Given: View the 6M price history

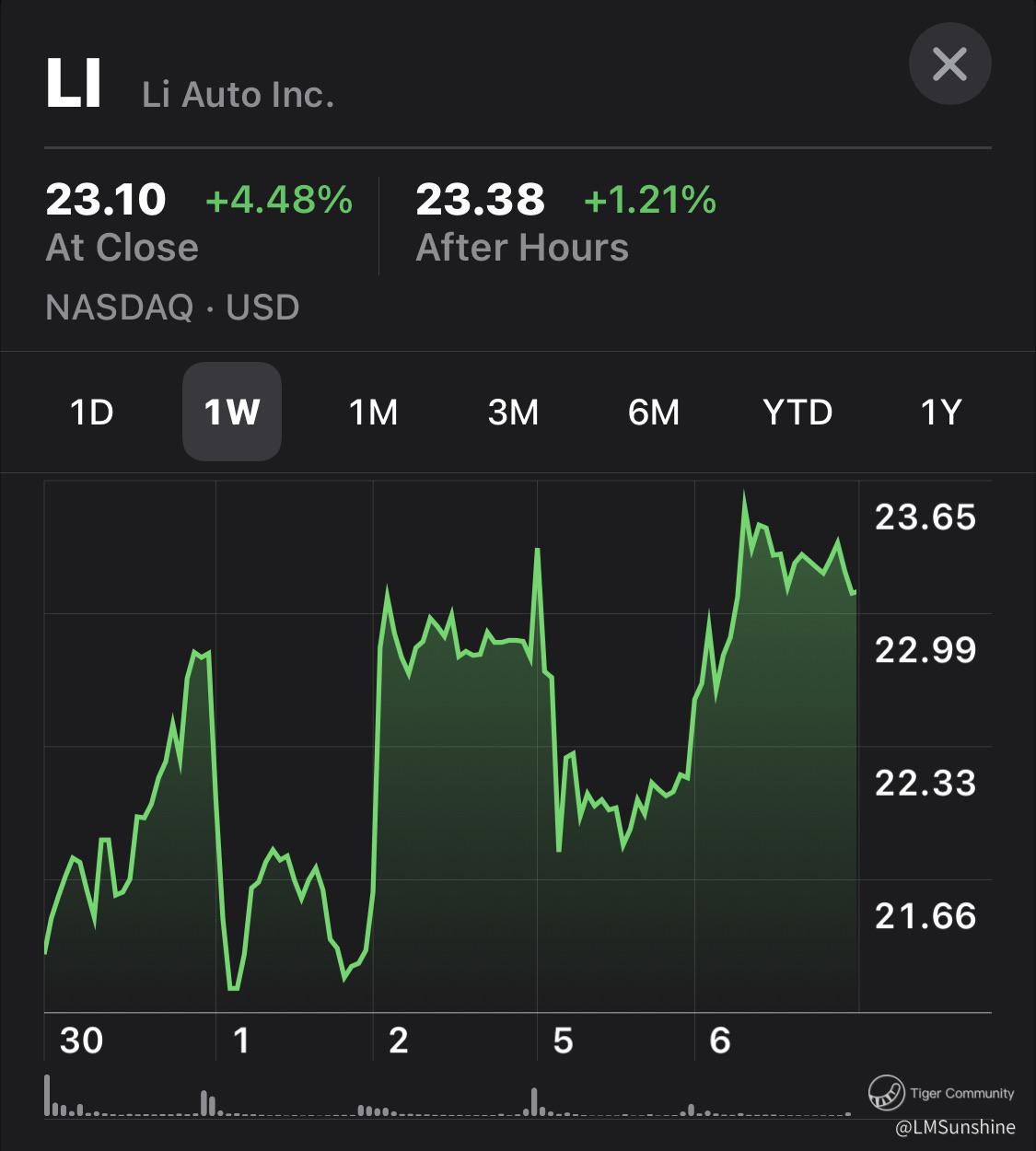Looking at the screenshot, I should tap(654, 412).
